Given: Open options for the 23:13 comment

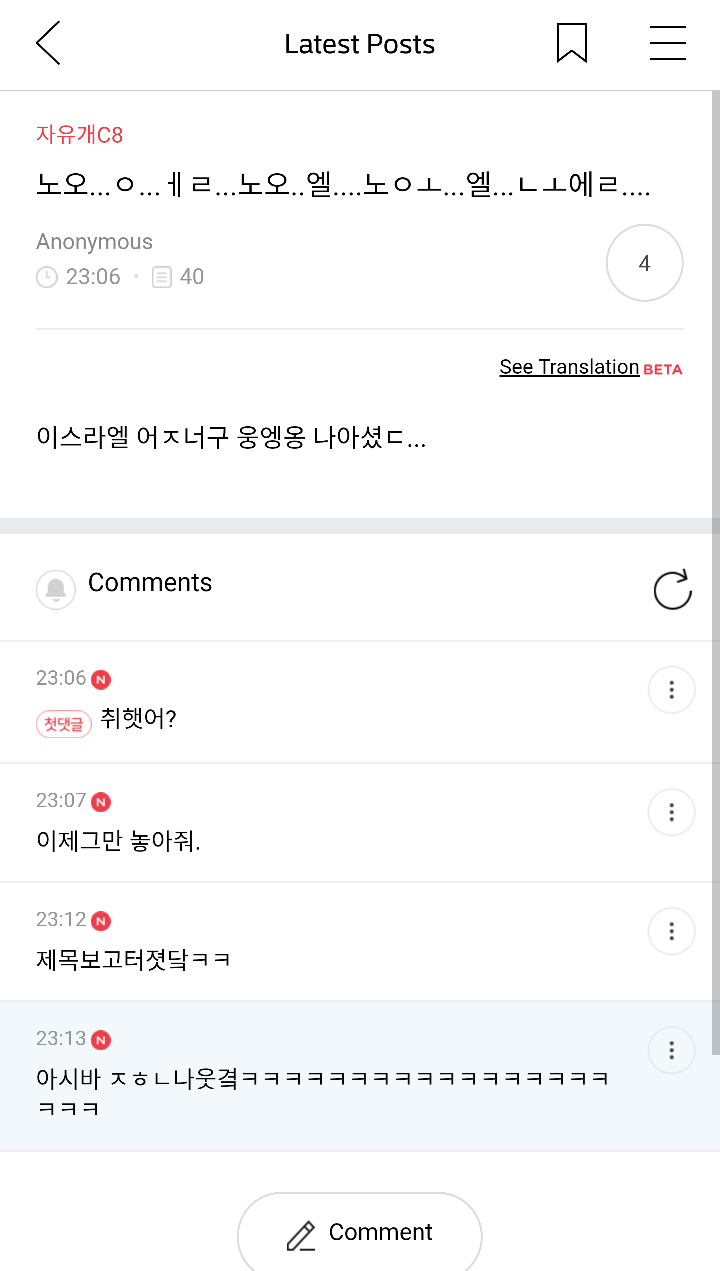Looking at the screenshot, I should pyautogui.click(x=671, y=1050).
